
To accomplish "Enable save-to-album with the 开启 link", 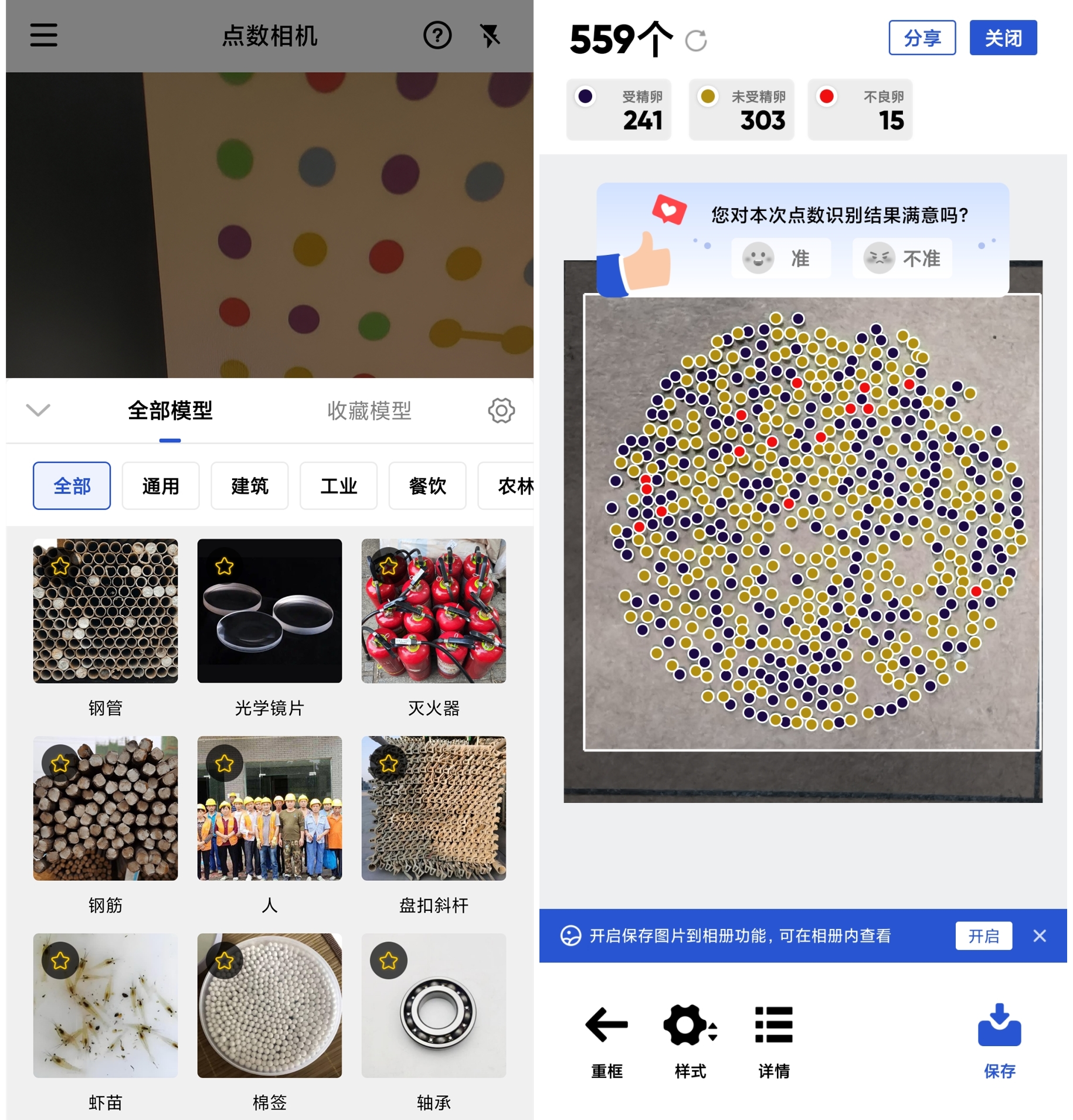I will (984, 936).
